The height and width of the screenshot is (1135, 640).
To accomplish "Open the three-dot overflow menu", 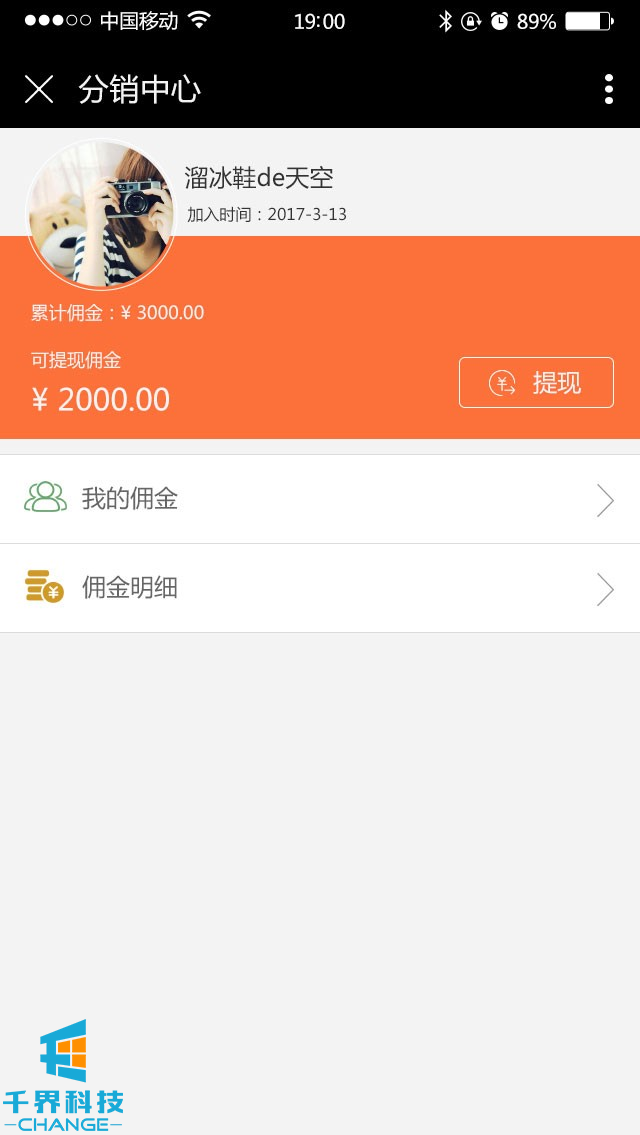I will [608, 90].
